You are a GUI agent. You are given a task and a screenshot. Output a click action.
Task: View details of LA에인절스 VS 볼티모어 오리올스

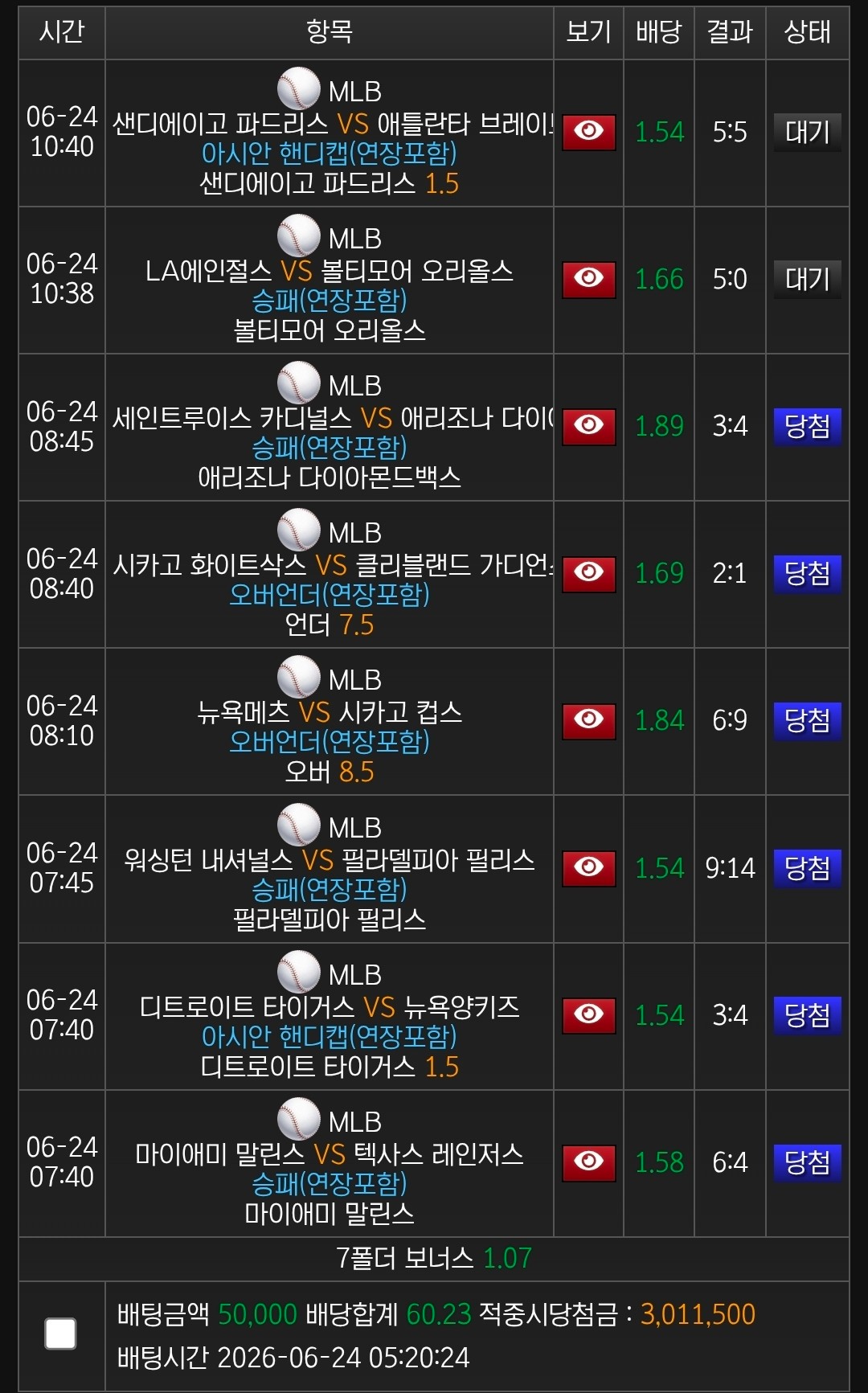click(588, 279)
